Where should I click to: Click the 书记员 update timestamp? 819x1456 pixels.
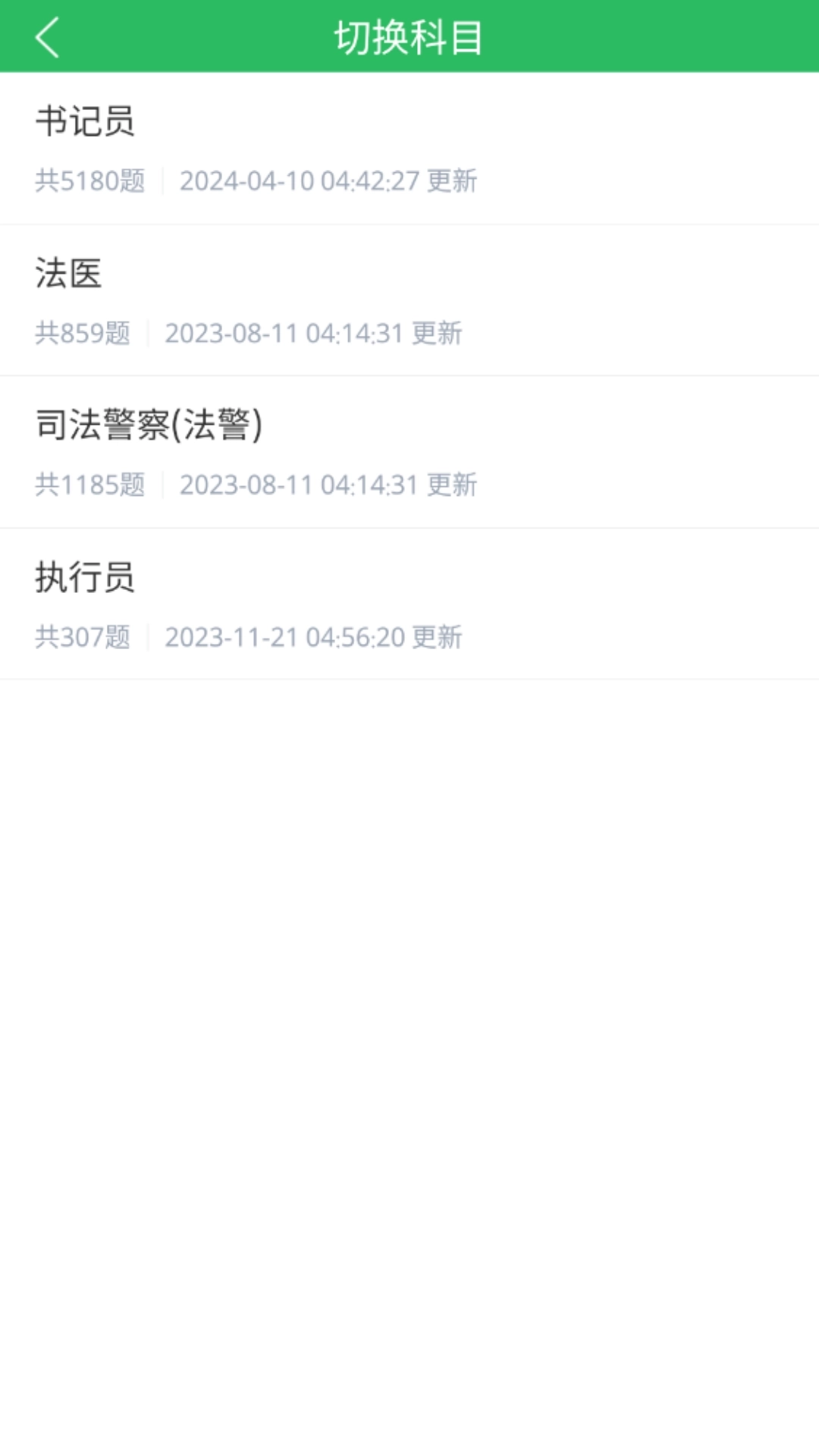tap(328, 181)
